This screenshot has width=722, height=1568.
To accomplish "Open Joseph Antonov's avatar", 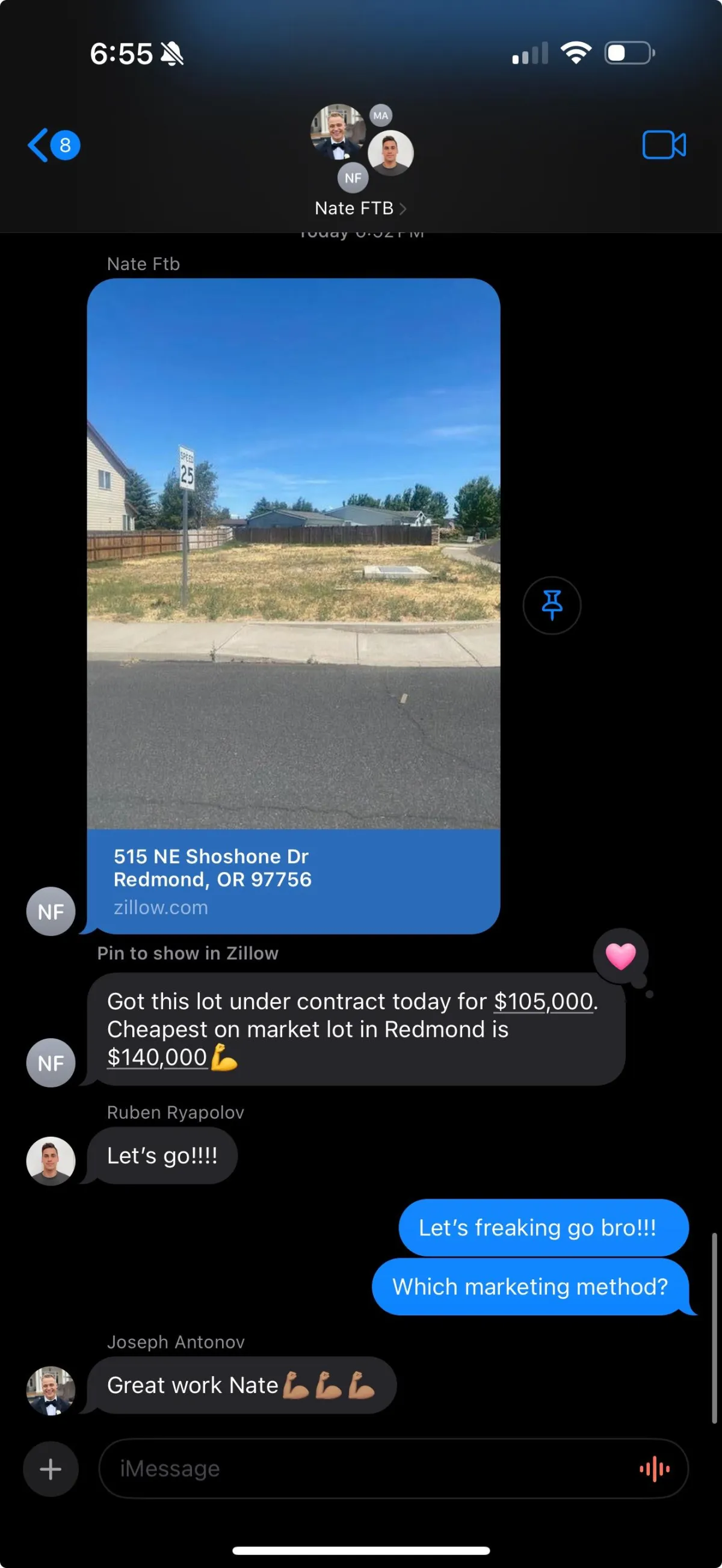I will (x=51, y=1390).
